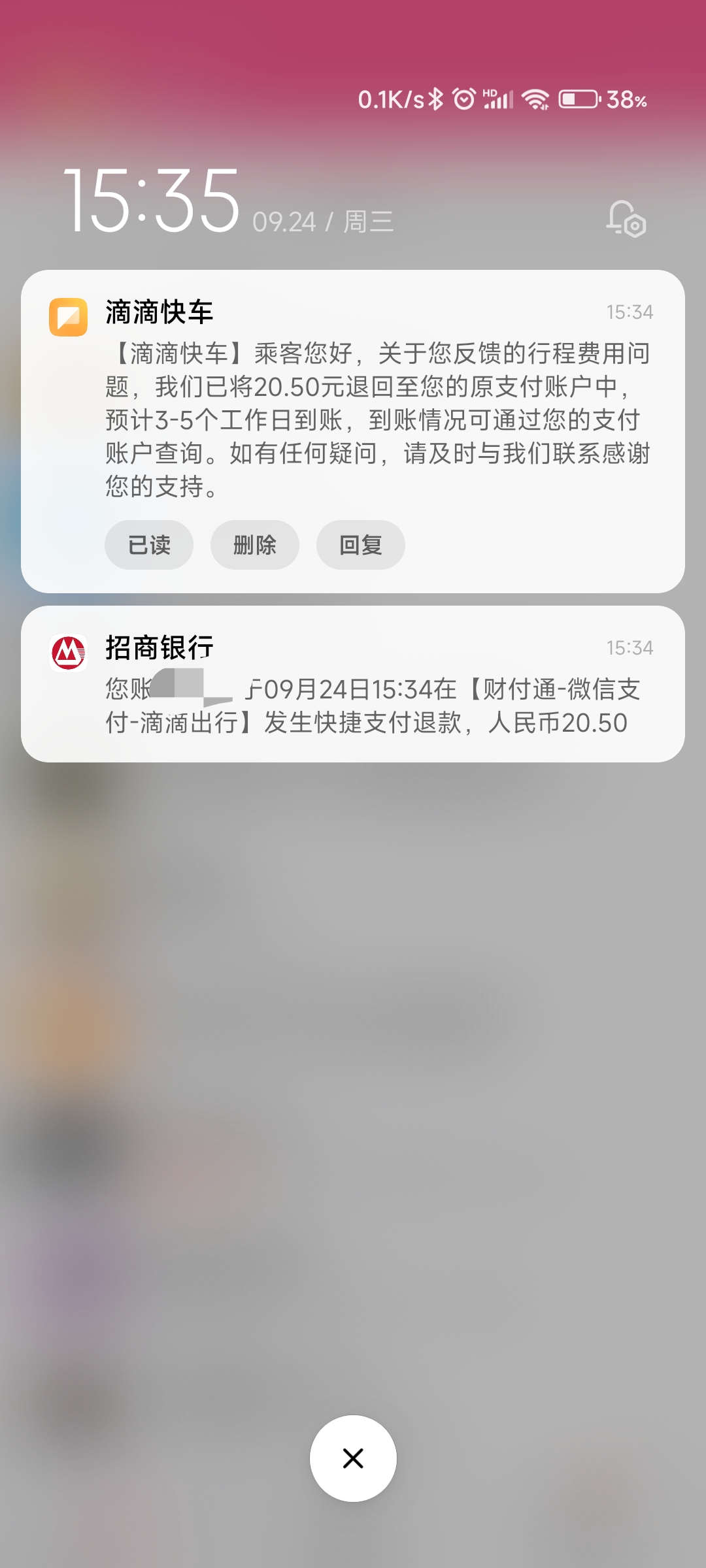The width and height of the screenshot is (706, 1568).
Task: Tap 删除 to delete the 滴滴快车 message
Action: pyautogui.click(x=255, y=545)
